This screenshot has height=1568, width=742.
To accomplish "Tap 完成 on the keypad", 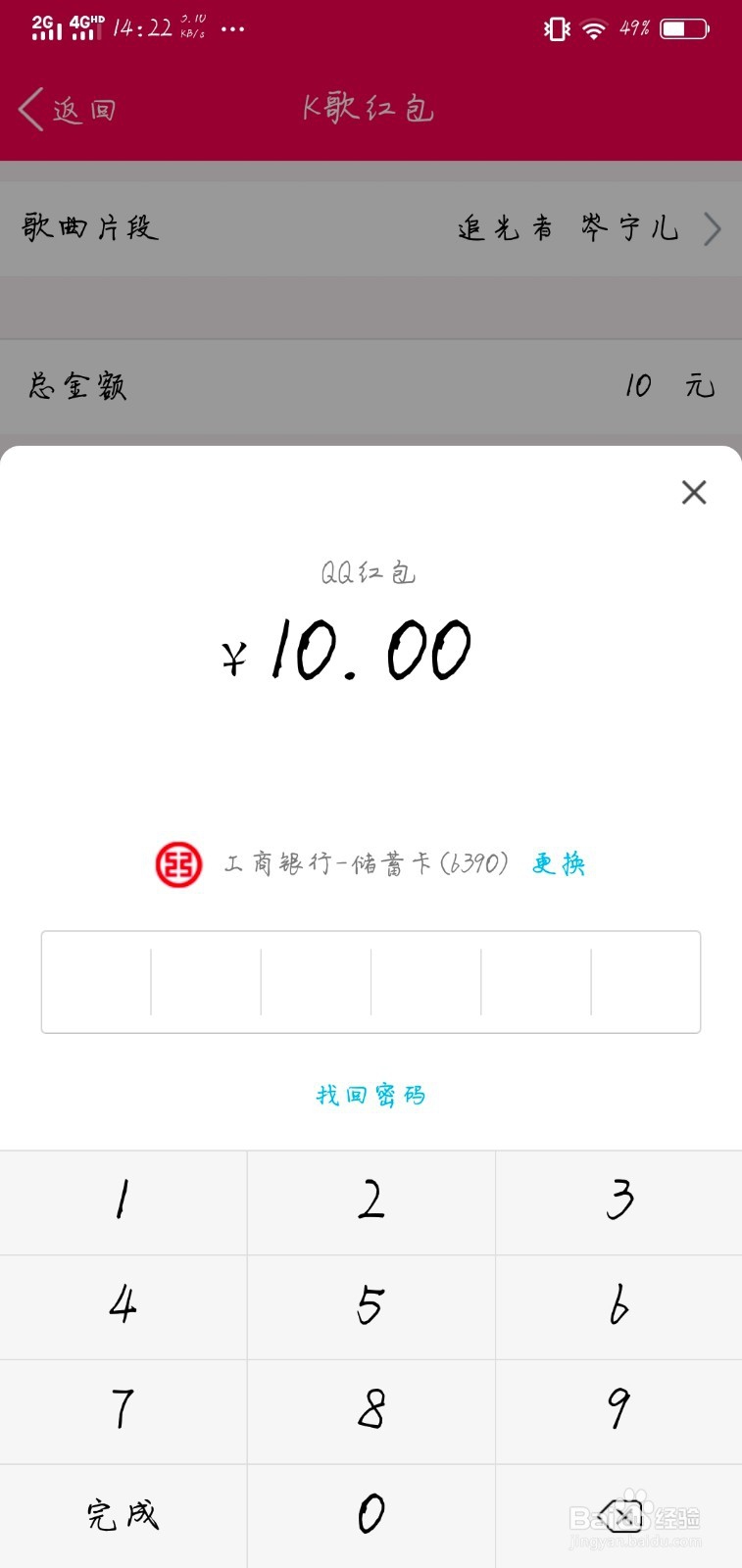I will (x=124, y=1517).
